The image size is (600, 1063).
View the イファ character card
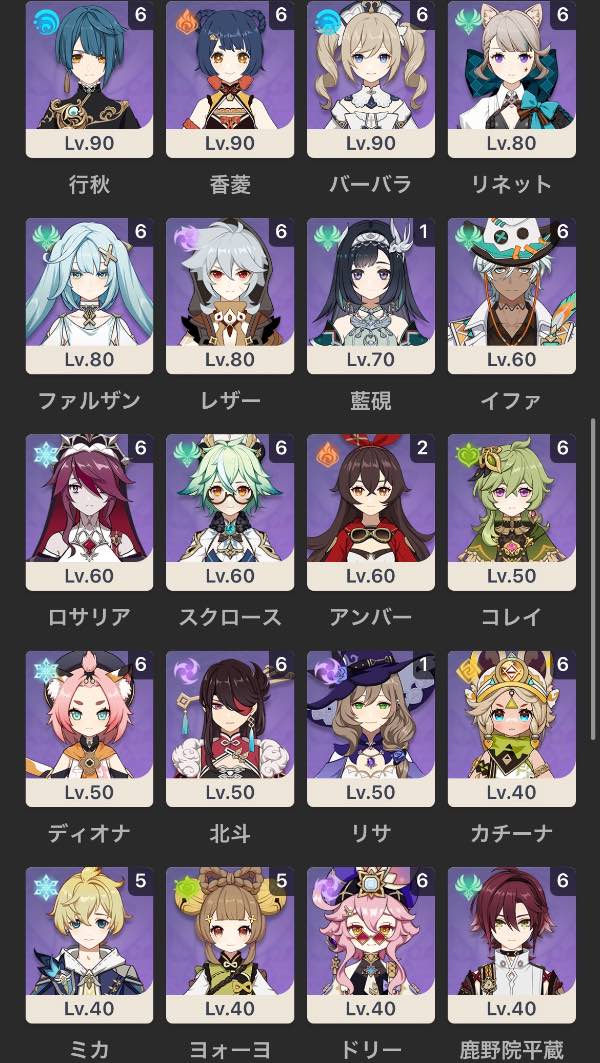click(511, 296)
